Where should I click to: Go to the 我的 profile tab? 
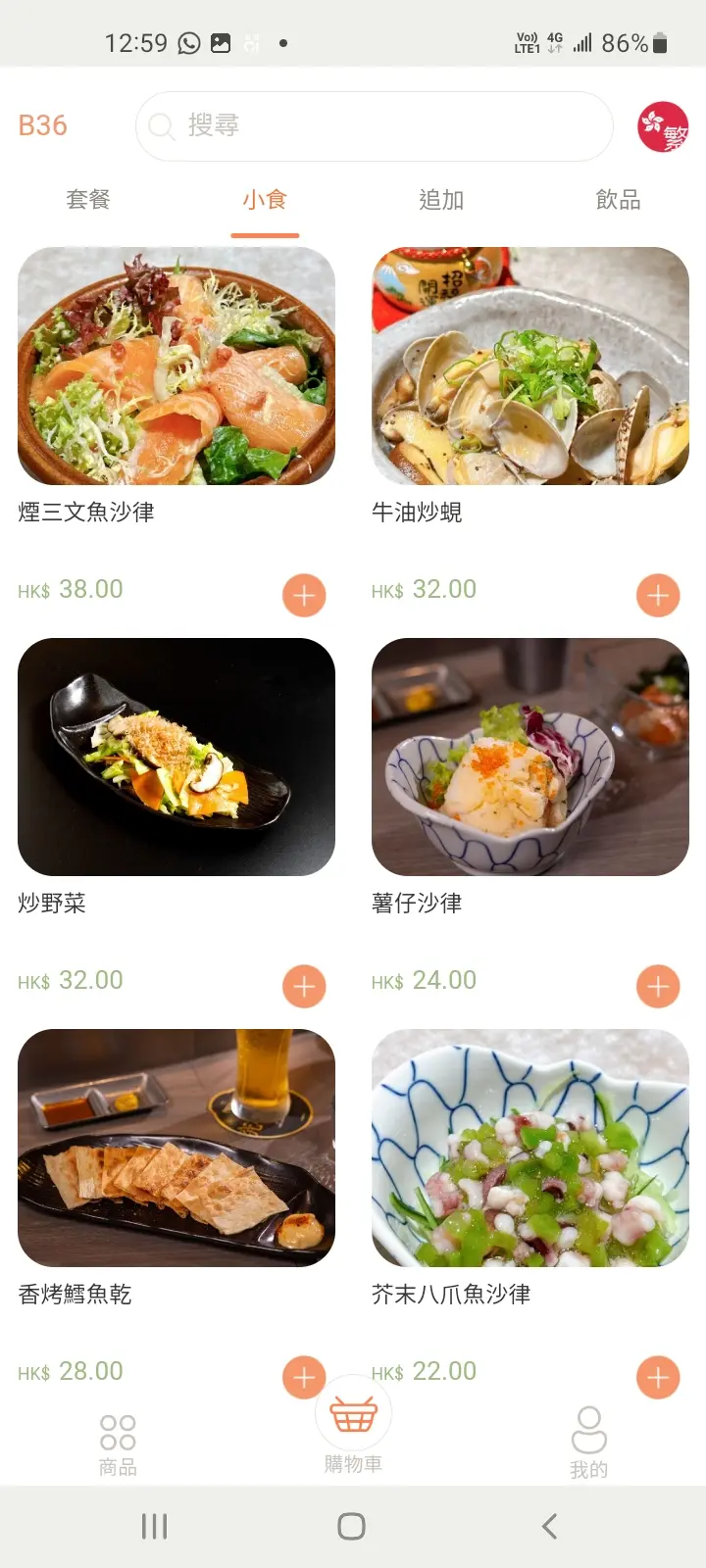pyautogui.click(x=588, y=1443)
